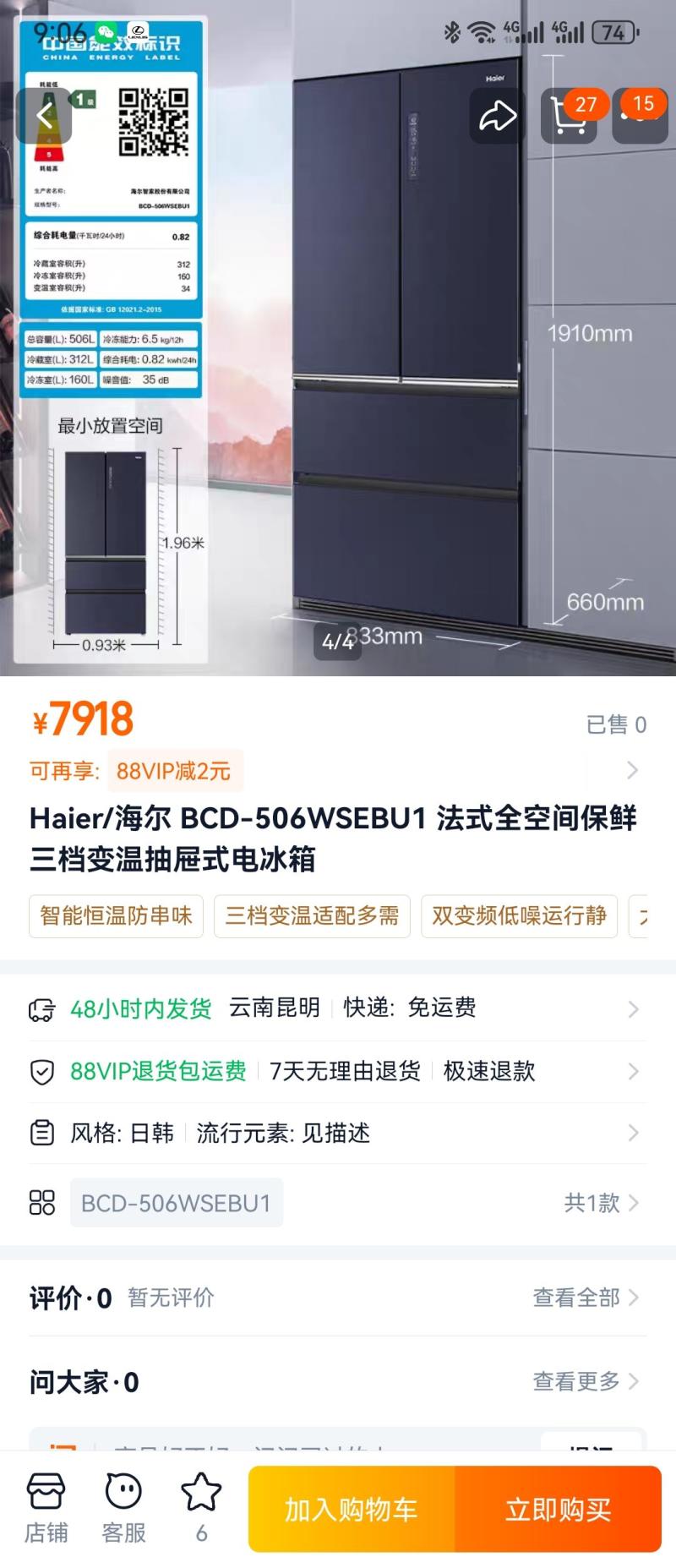Viewport: 676px width, 1568px height.
Task: Open 查看全部 for reviews
Action: click(x=586, y=1298)
